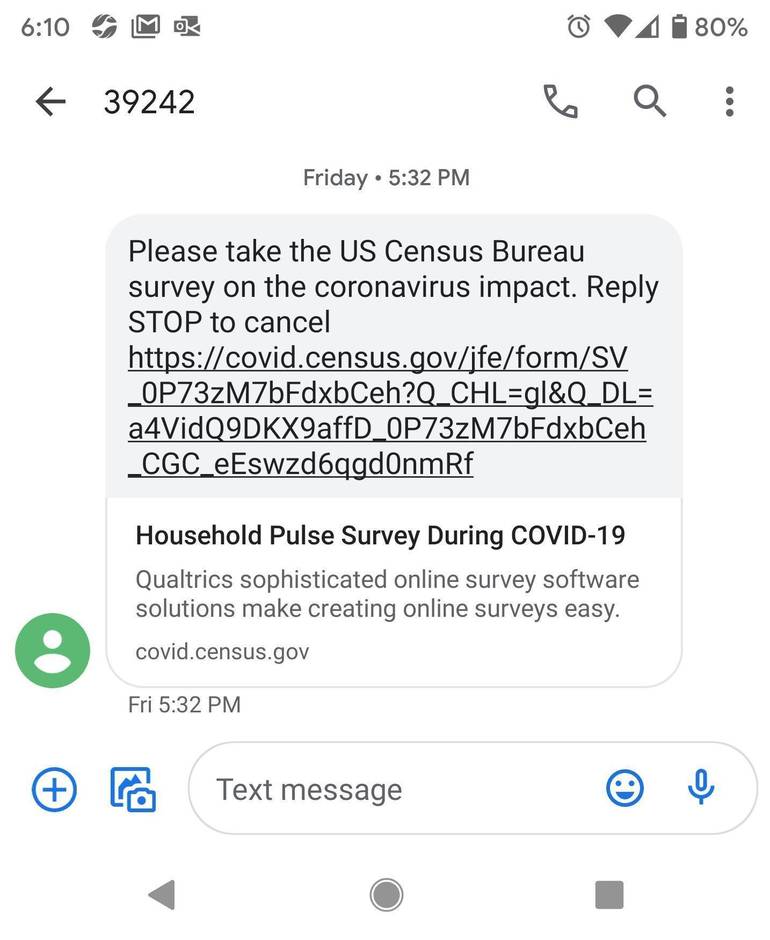Attach a photo from gallery or camera
Viewport: 770px width, 940px height.
click(x=132, y=790)
